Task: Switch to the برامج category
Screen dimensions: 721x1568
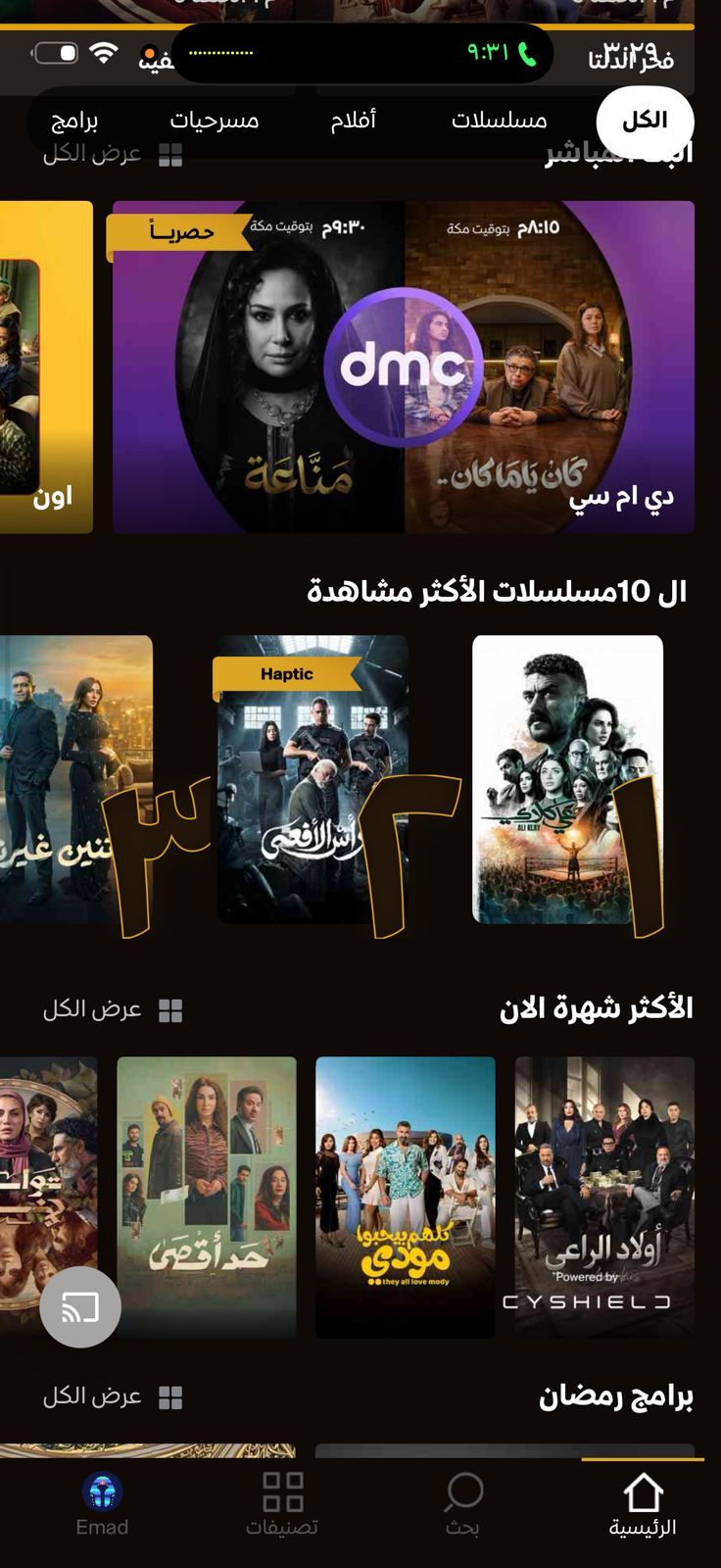Action: (74, 121)
